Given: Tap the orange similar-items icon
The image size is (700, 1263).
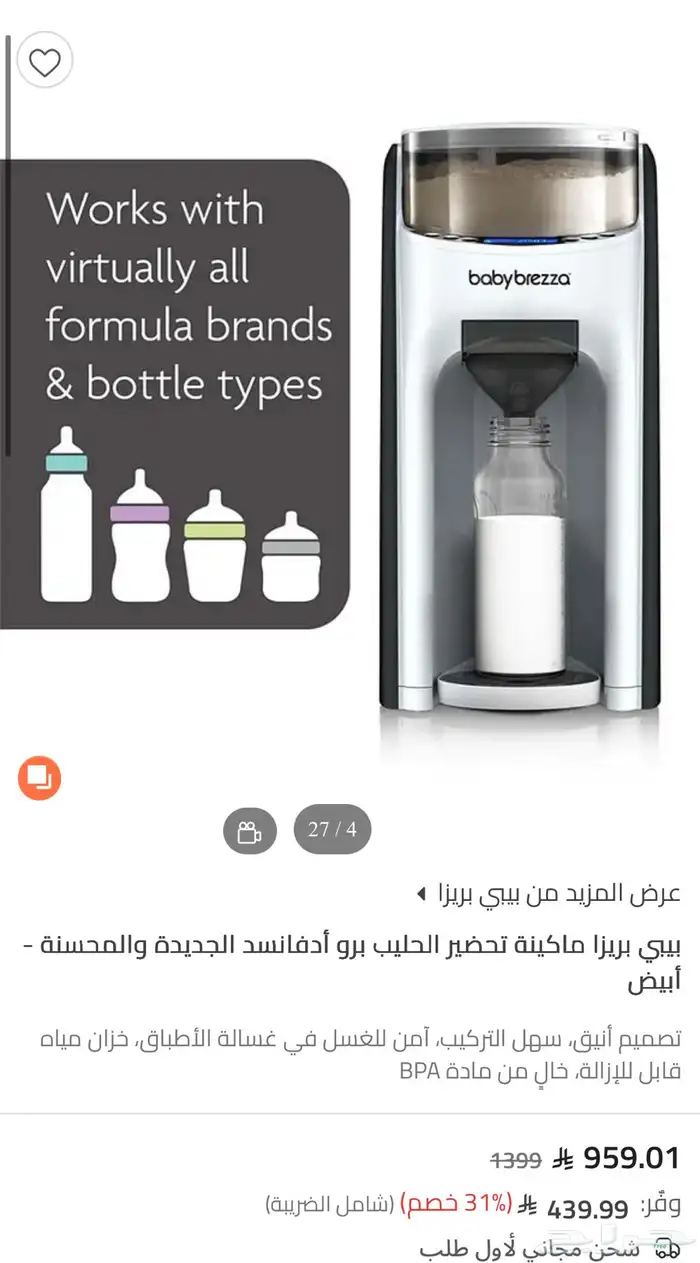Looking at the screenshot, I should pos(39,778).
